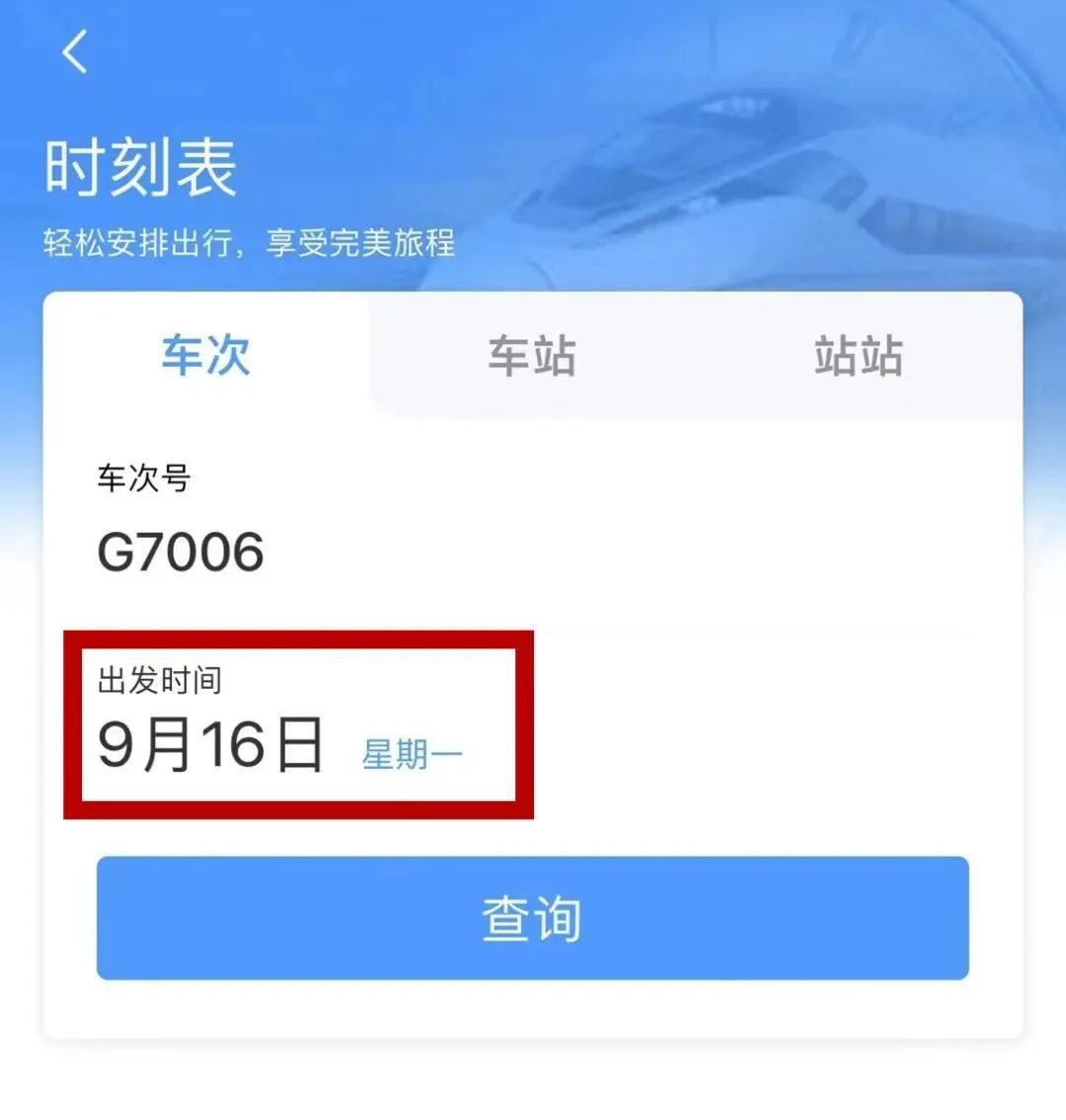Go back using the top arrow
The height and width of the screenshot is (1120, 1066).
click(75, 51)
